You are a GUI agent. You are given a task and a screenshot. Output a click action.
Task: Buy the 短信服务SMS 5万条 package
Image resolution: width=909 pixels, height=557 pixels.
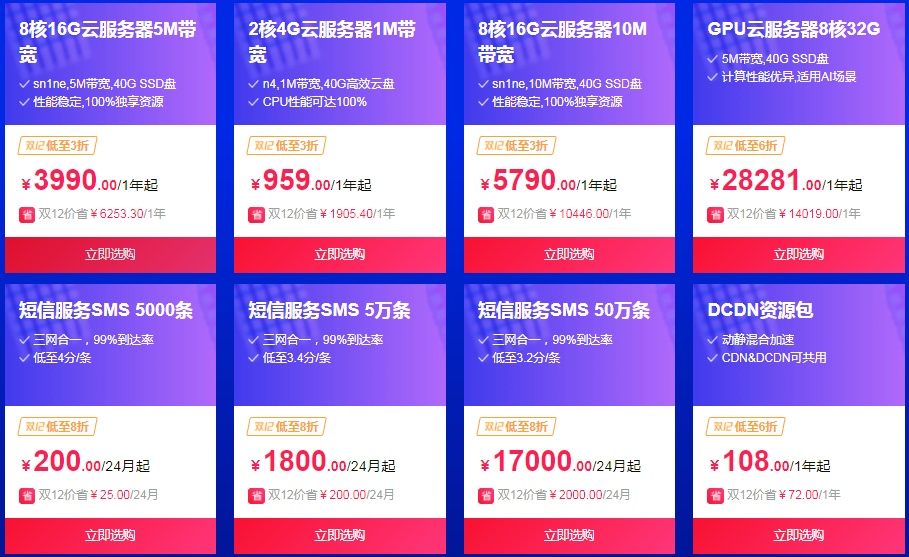[x=340, y=535]
